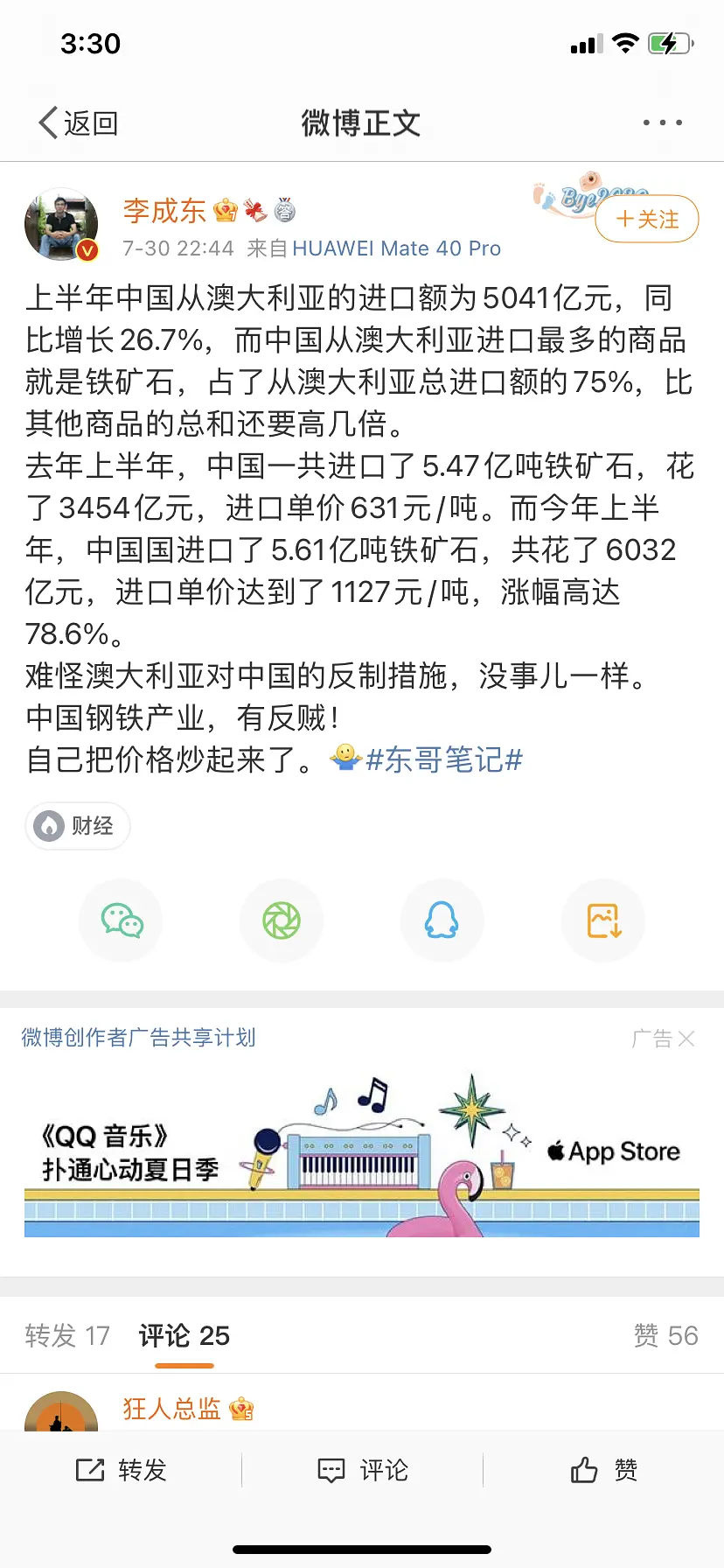Open the QQ音乐 App Store banner
Image resolution: width=724 pixels, height=1568 pixels.
pyautogui.click(x=362, y=1155)
